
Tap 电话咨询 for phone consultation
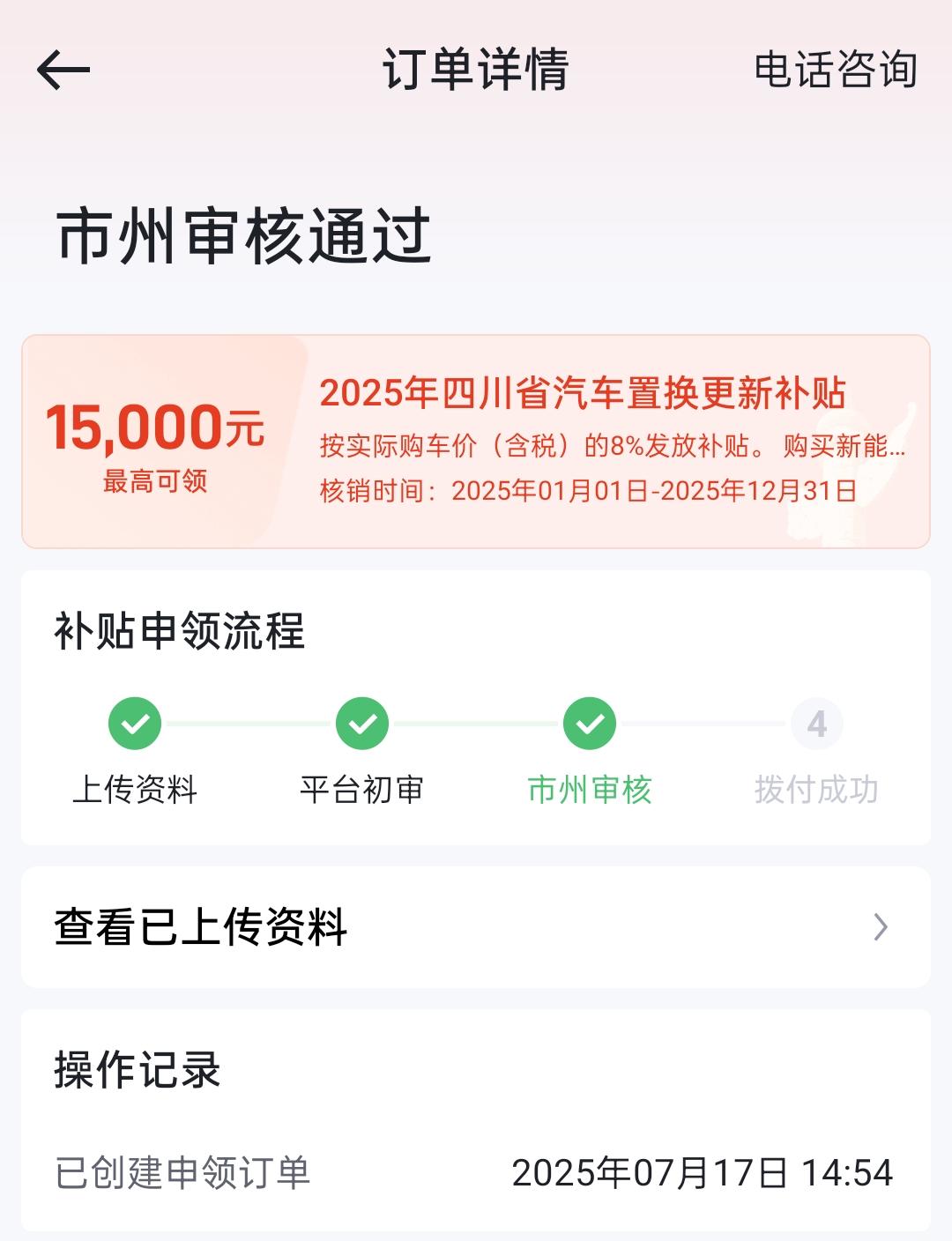tap(835, 71)
